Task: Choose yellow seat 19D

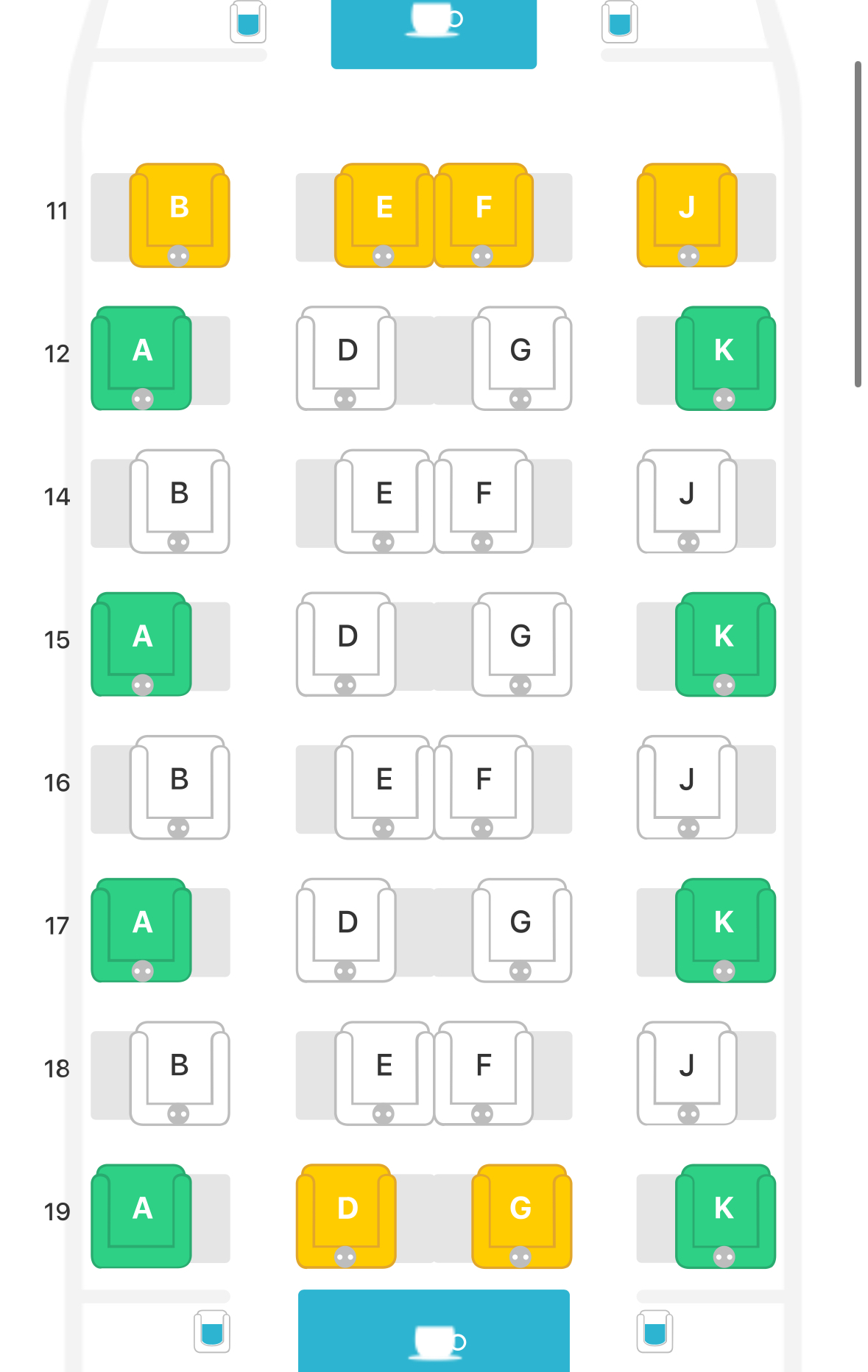Action: (x=347, y=1214)
